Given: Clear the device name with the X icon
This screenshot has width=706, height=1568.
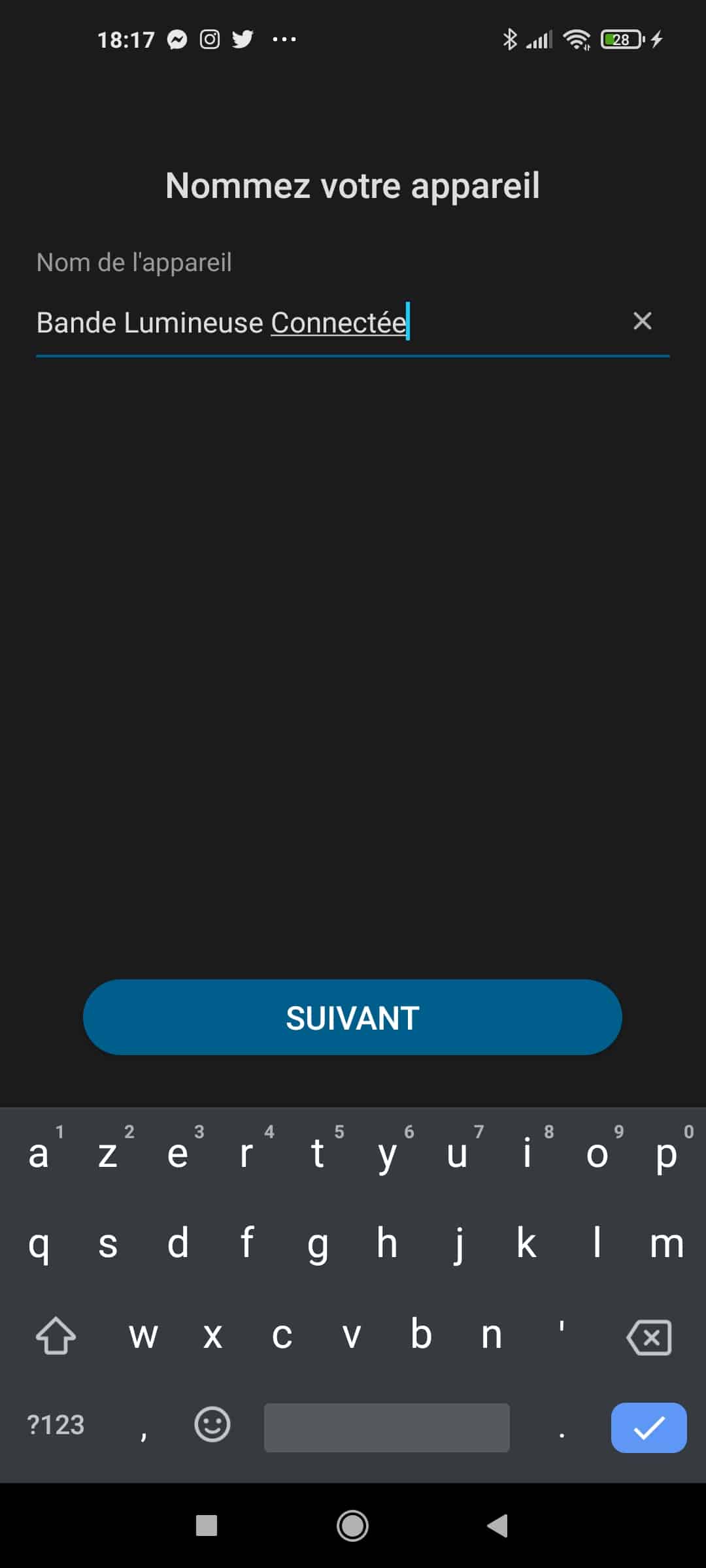Looking at the screenshot, I should [x=643, y=321].
